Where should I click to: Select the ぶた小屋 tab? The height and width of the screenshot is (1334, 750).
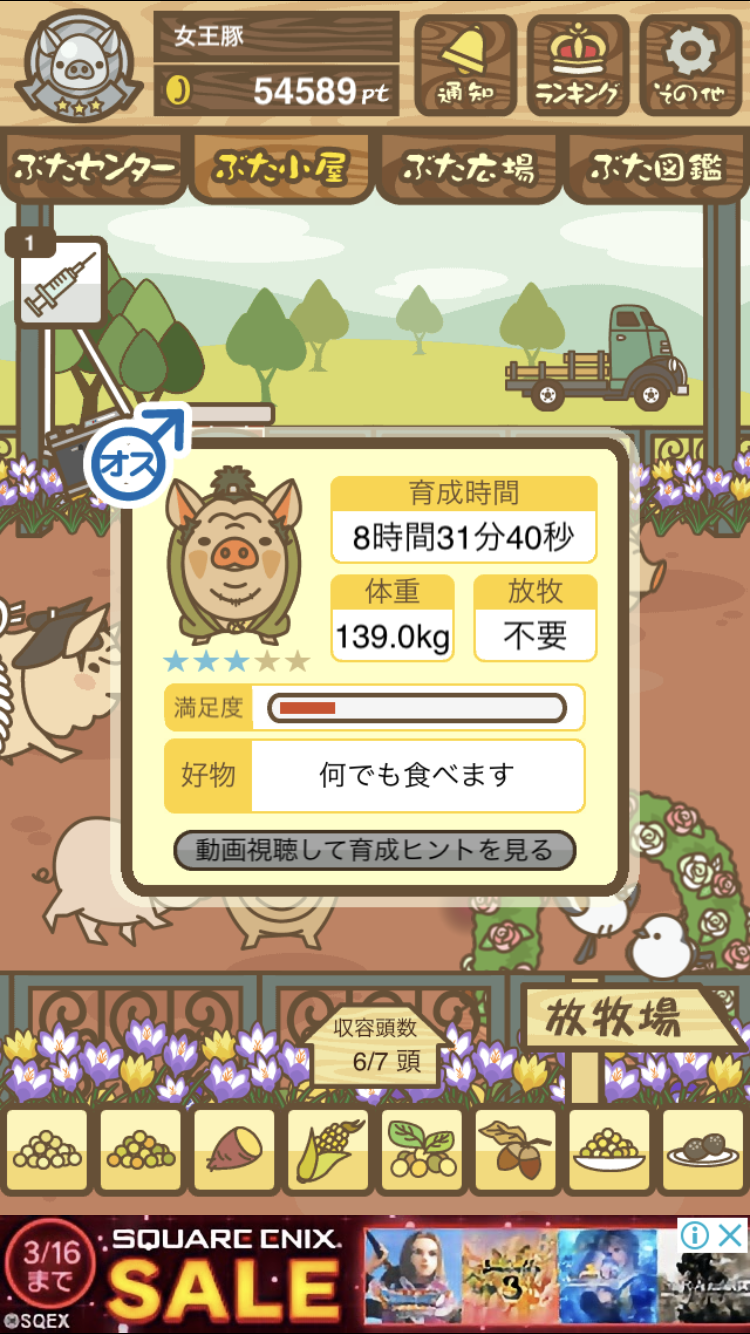(280, 167)
